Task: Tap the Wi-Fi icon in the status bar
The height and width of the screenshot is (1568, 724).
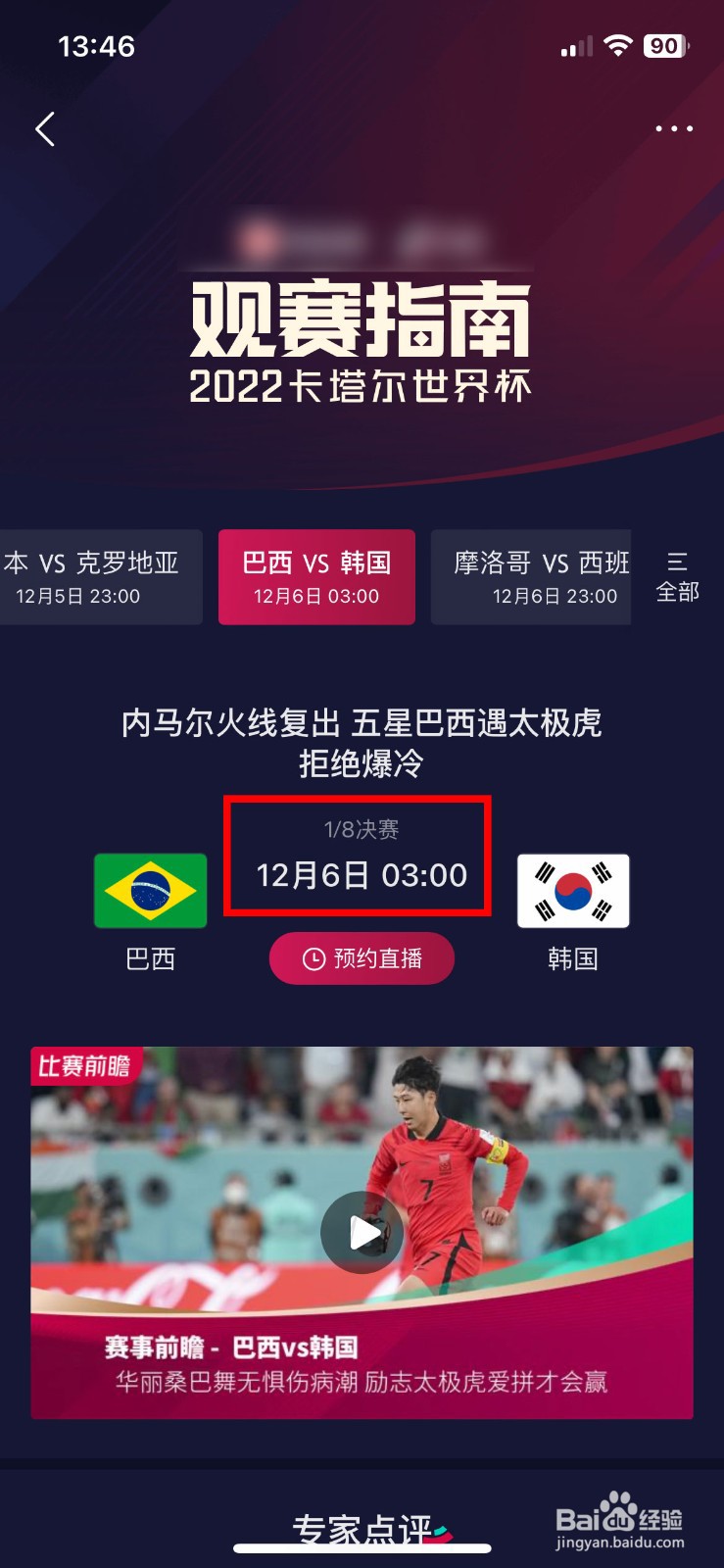Action: [618, 46]
